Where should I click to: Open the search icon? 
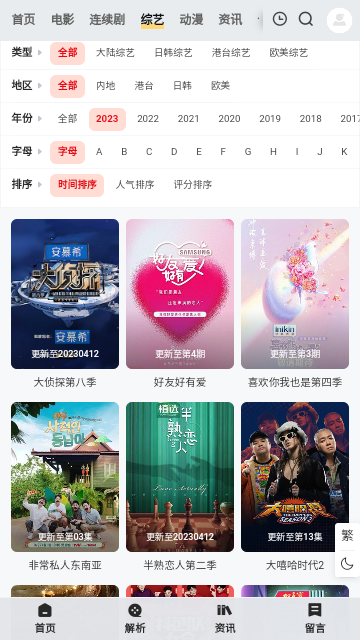coord(306,19)
